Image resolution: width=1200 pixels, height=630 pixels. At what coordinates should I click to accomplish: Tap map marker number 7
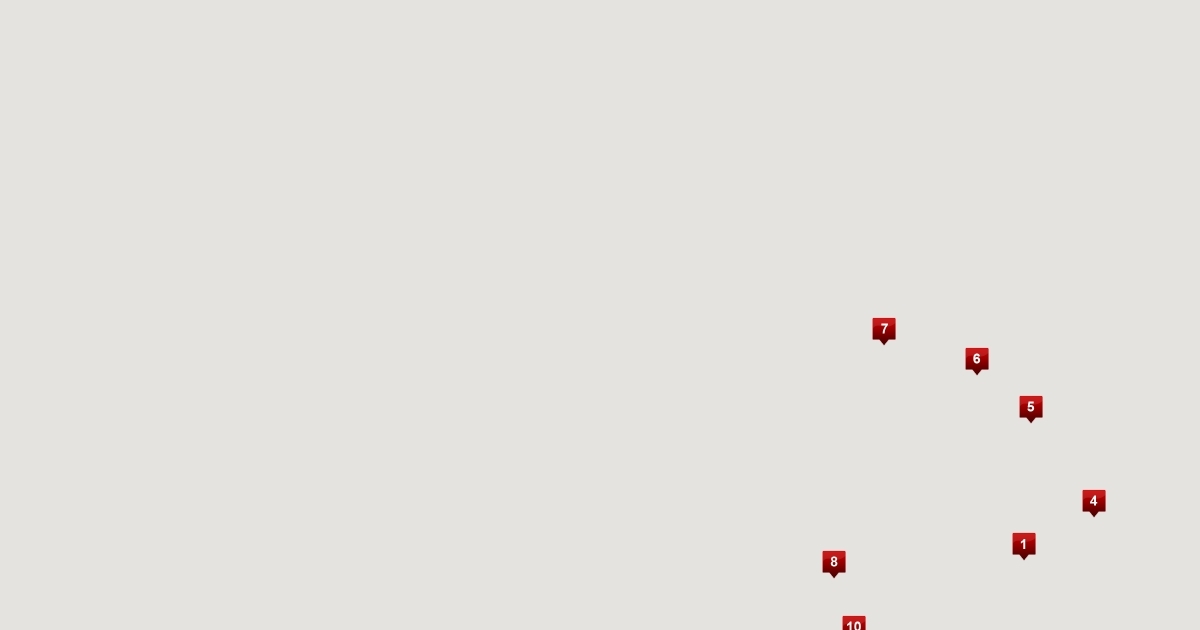pyautogui.click(x=884, y=330)
